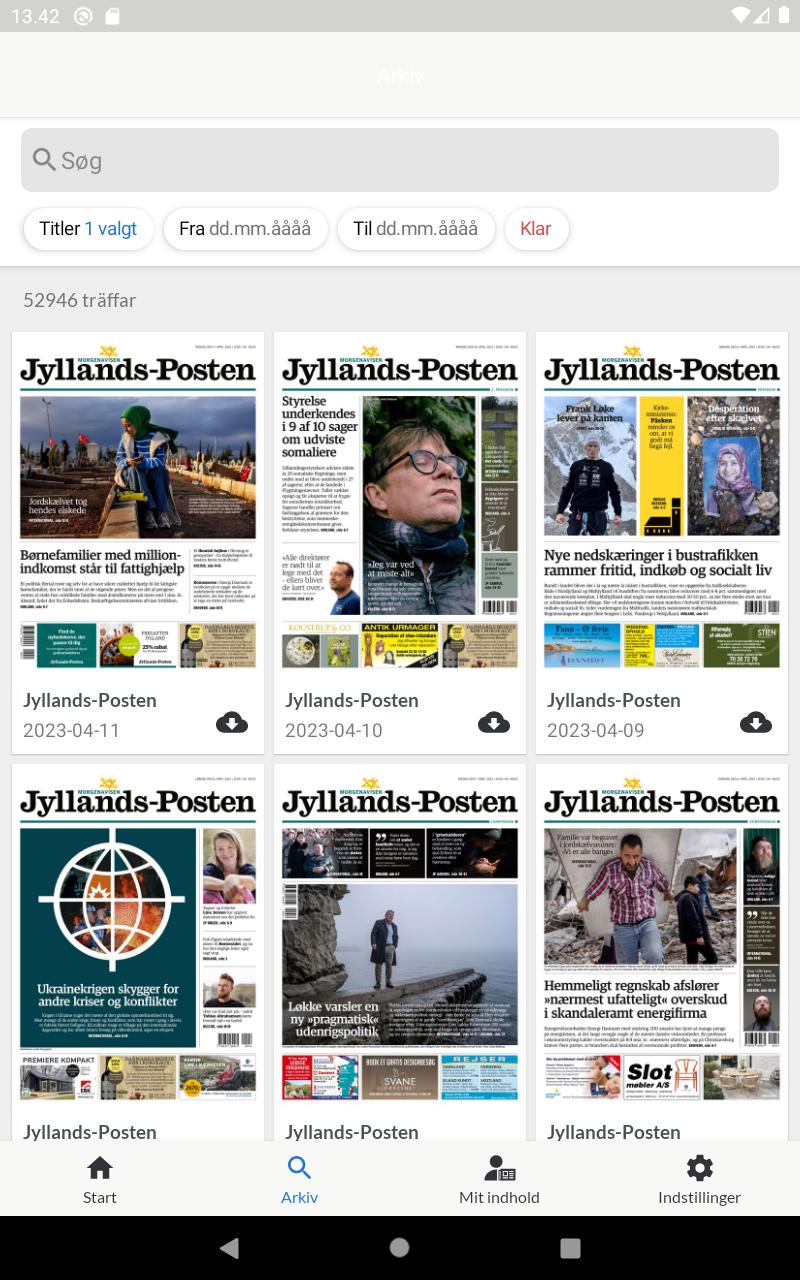Viewport: 800px width, 1280px height.
Task: Open the Løkke varsler front page issue
Action: (400, 936)
